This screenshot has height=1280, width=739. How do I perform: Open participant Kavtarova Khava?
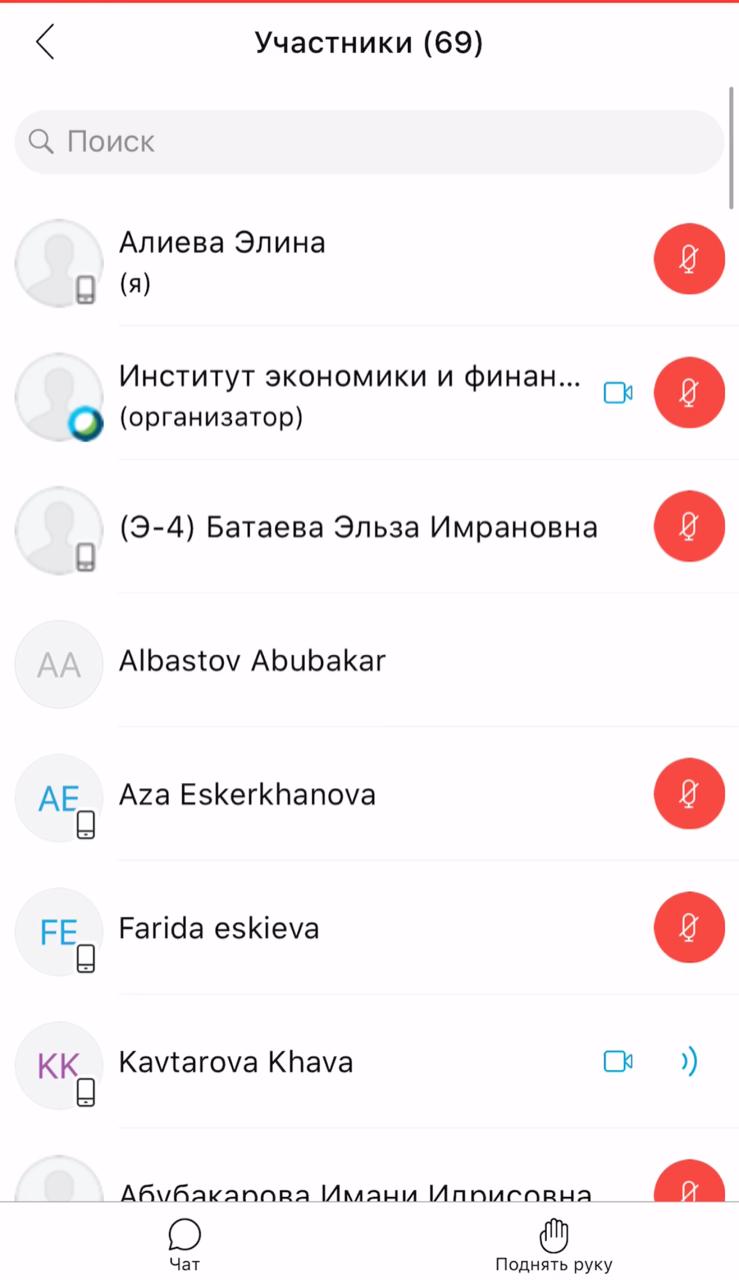(369, 1062)
